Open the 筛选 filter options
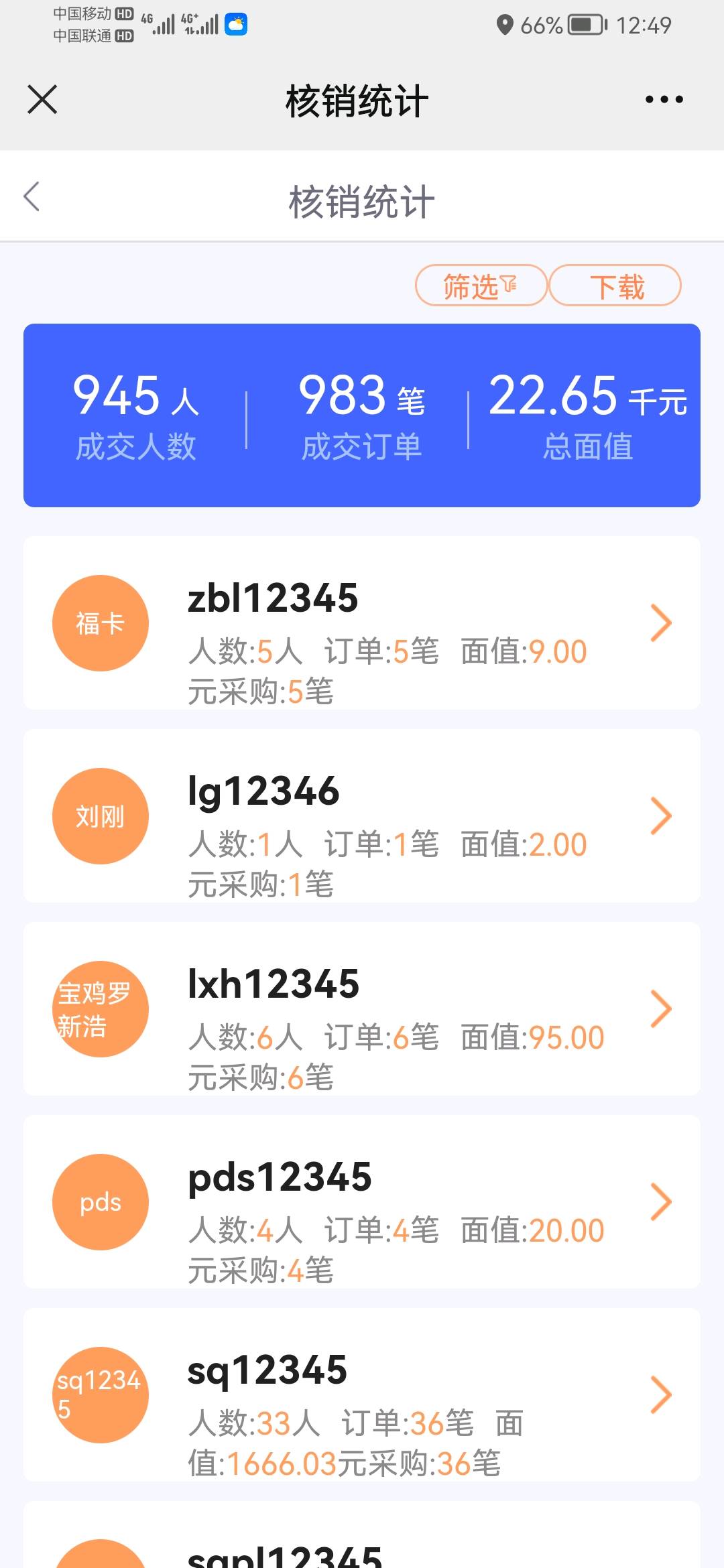 pos(481,286)
